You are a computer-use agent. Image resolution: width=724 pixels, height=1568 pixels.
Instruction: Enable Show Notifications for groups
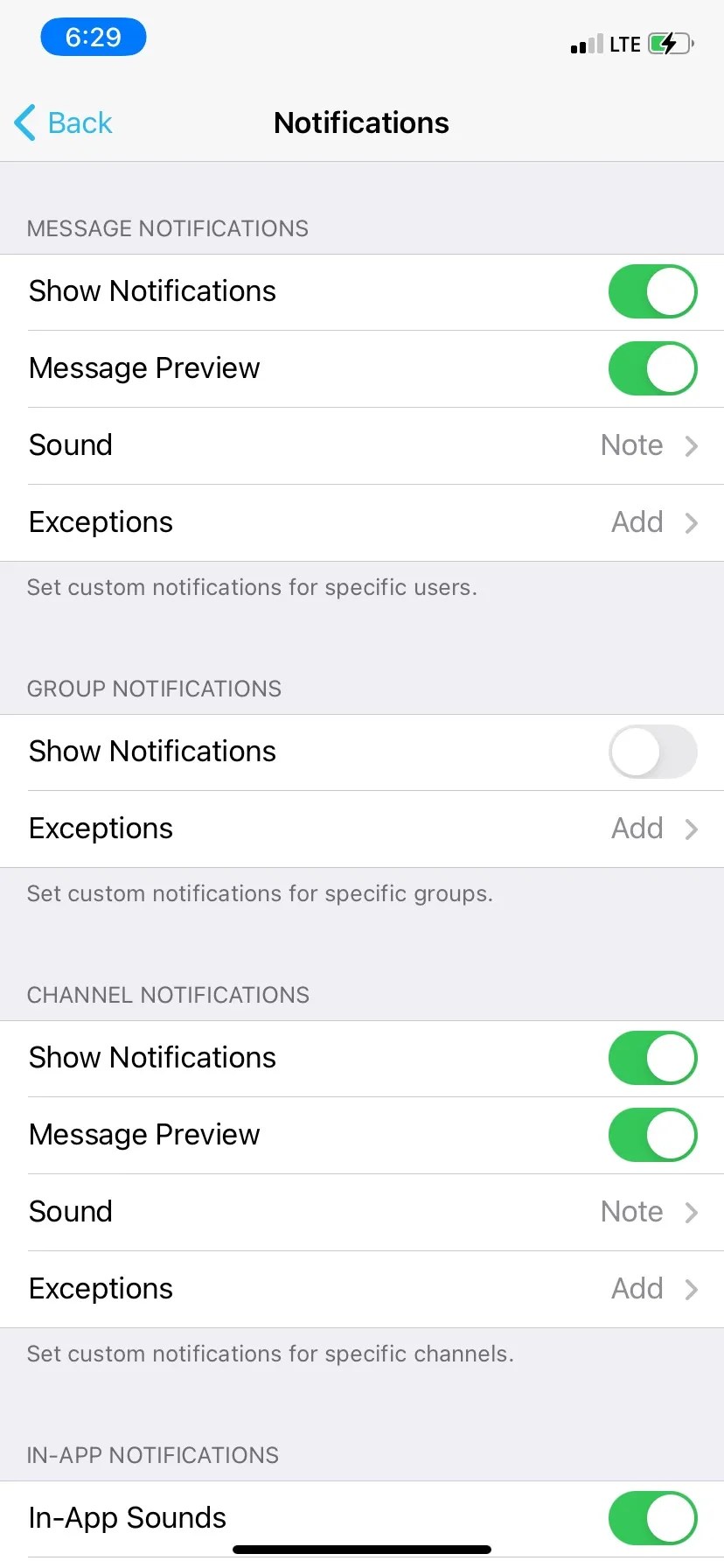(652, 752)
